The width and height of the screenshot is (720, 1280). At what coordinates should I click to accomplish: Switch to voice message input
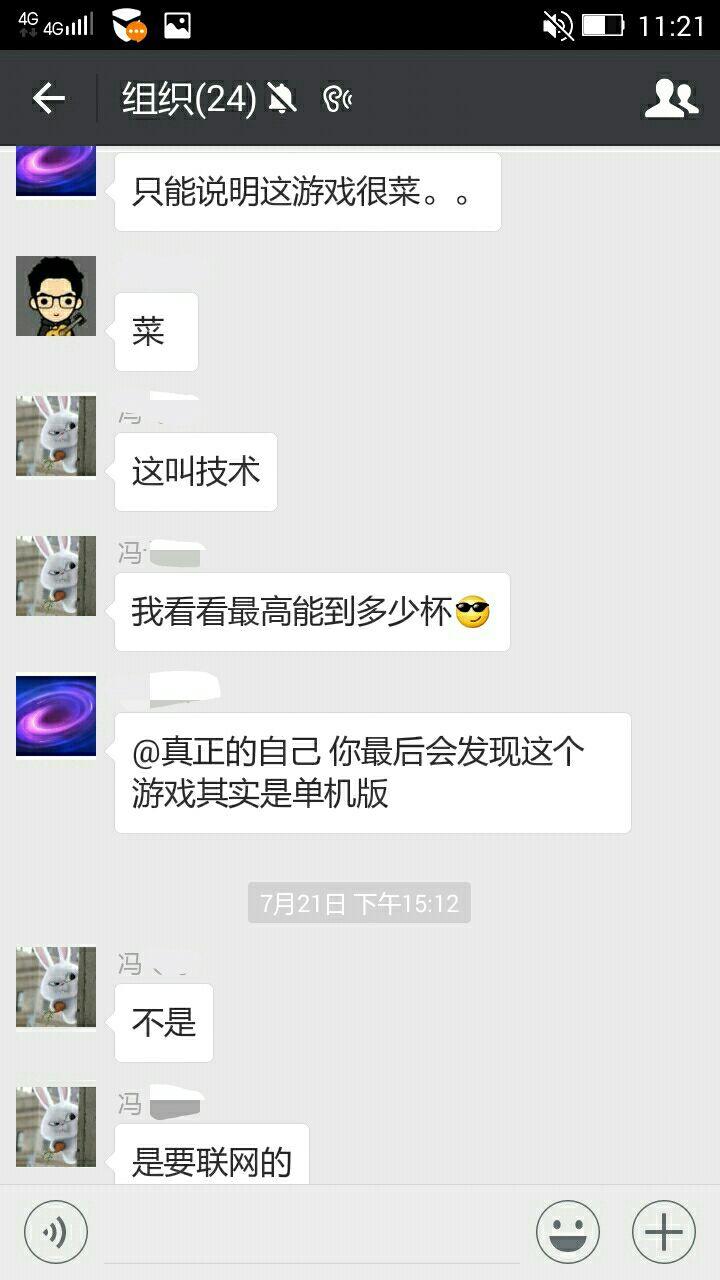(55, 1233)
